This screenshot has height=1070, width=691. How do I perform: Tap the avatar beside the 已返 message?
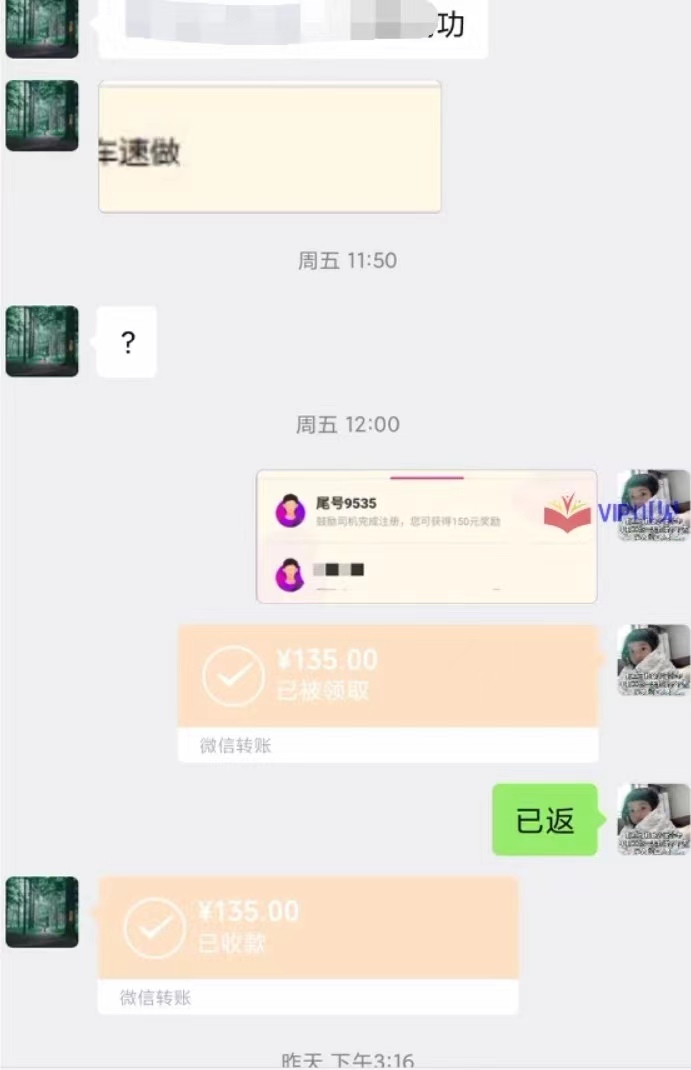tap(653, 820)
